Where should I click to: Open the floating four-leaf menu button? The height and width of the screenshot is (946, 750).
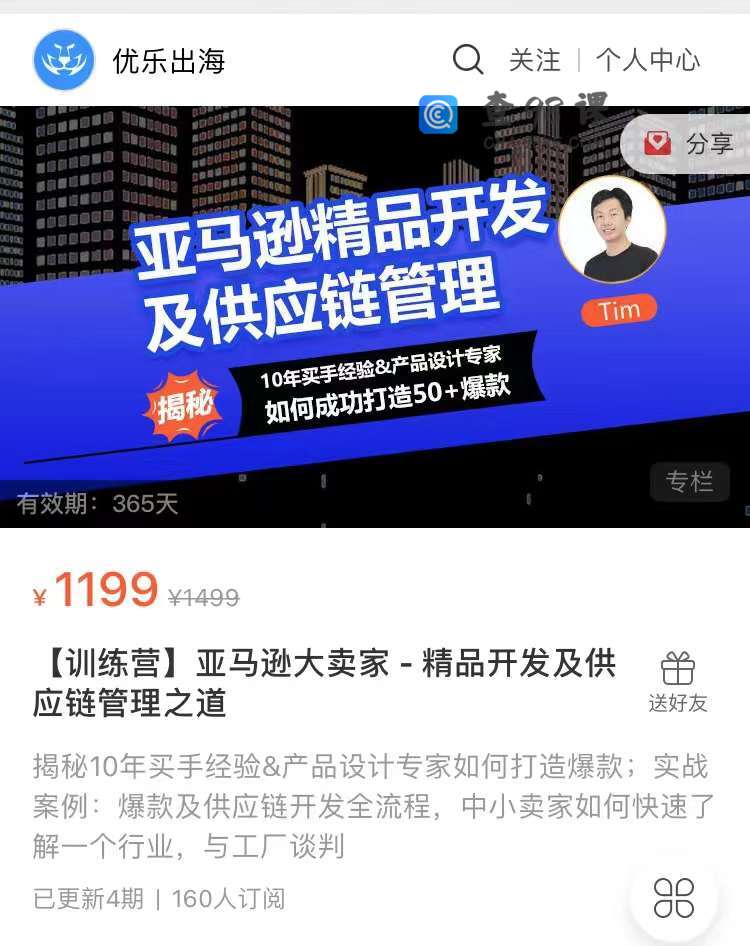(x=674, y=897)
